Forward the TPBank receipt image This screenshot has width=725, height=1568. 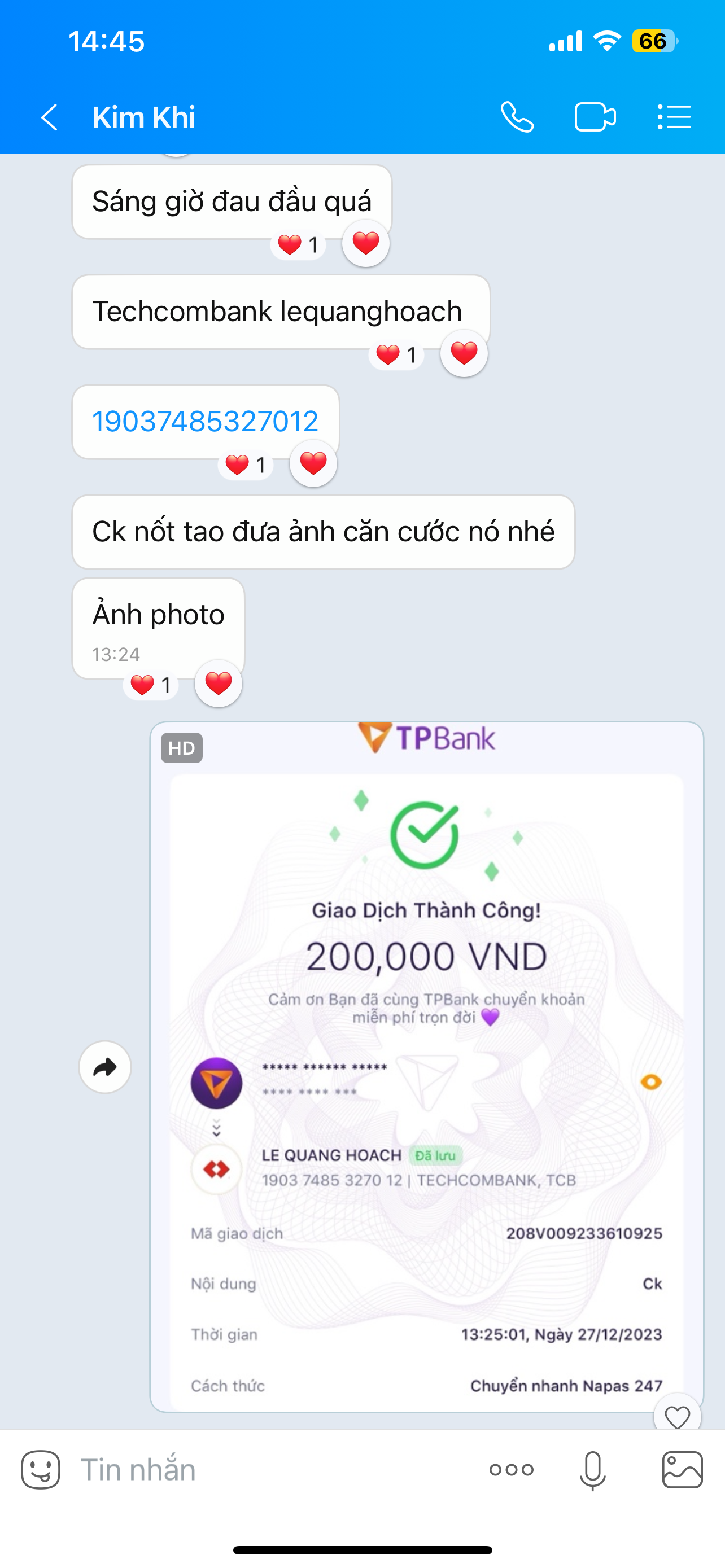point(104,1067)
